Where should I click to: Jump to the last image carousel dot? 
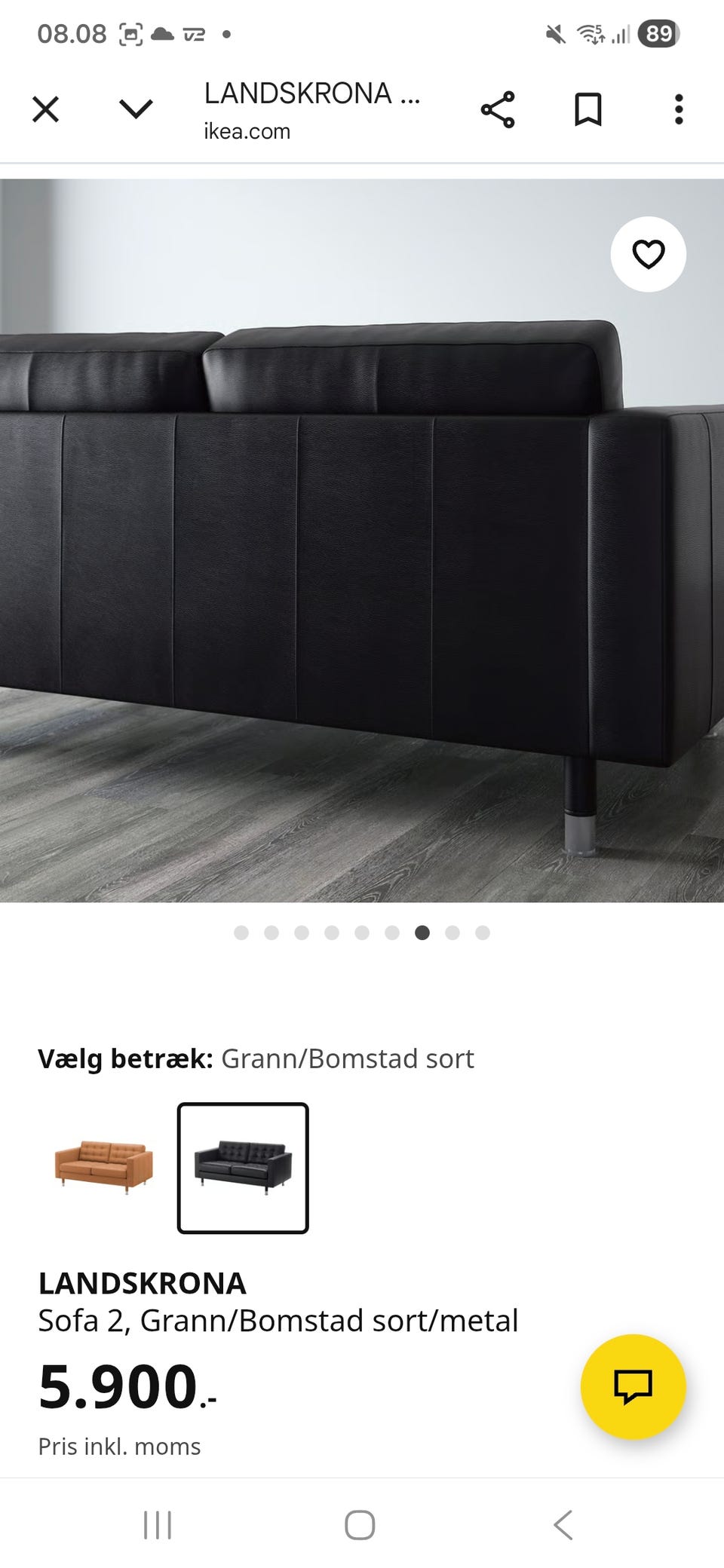point(481,933)
